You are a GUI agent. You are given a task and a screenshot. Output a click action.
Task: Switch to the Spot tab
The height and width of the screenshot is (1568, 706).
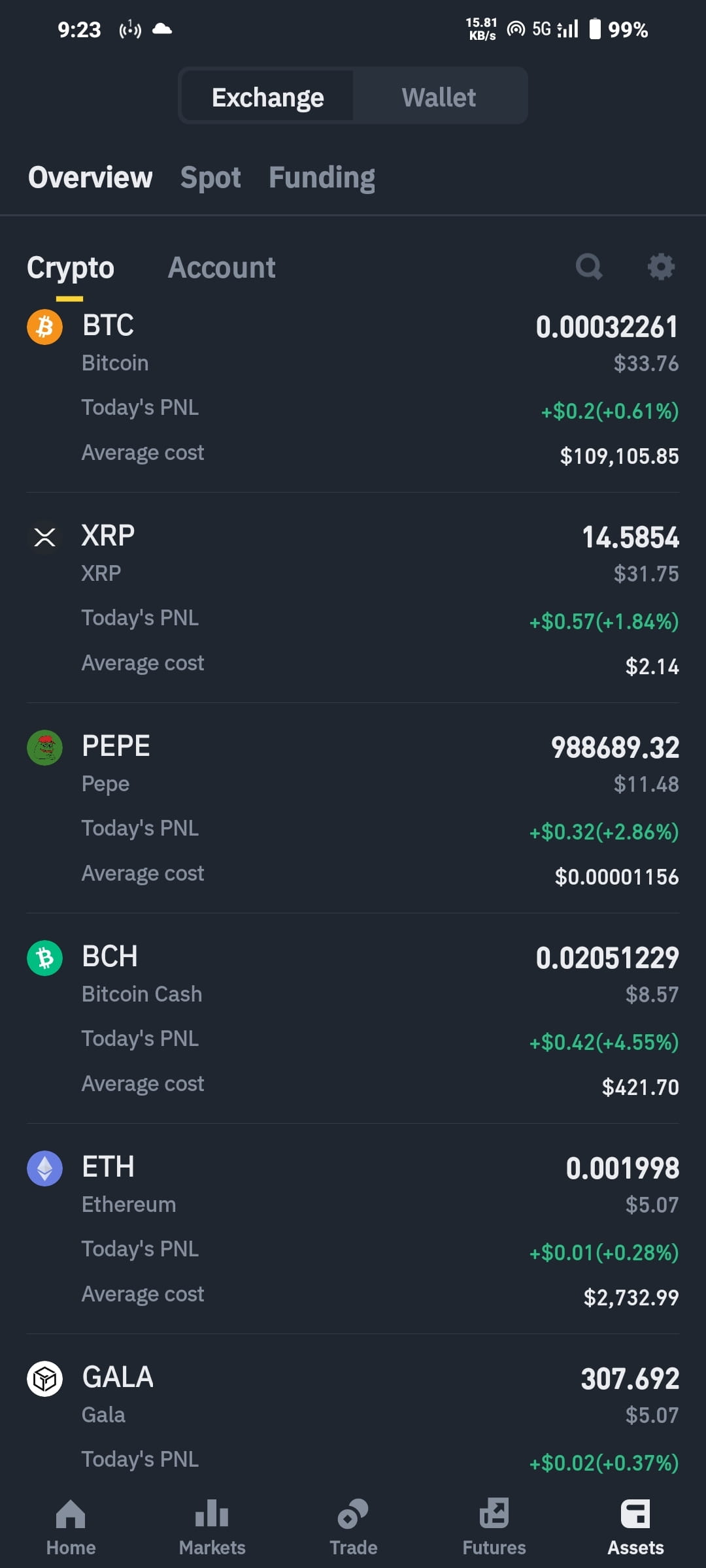210,177
